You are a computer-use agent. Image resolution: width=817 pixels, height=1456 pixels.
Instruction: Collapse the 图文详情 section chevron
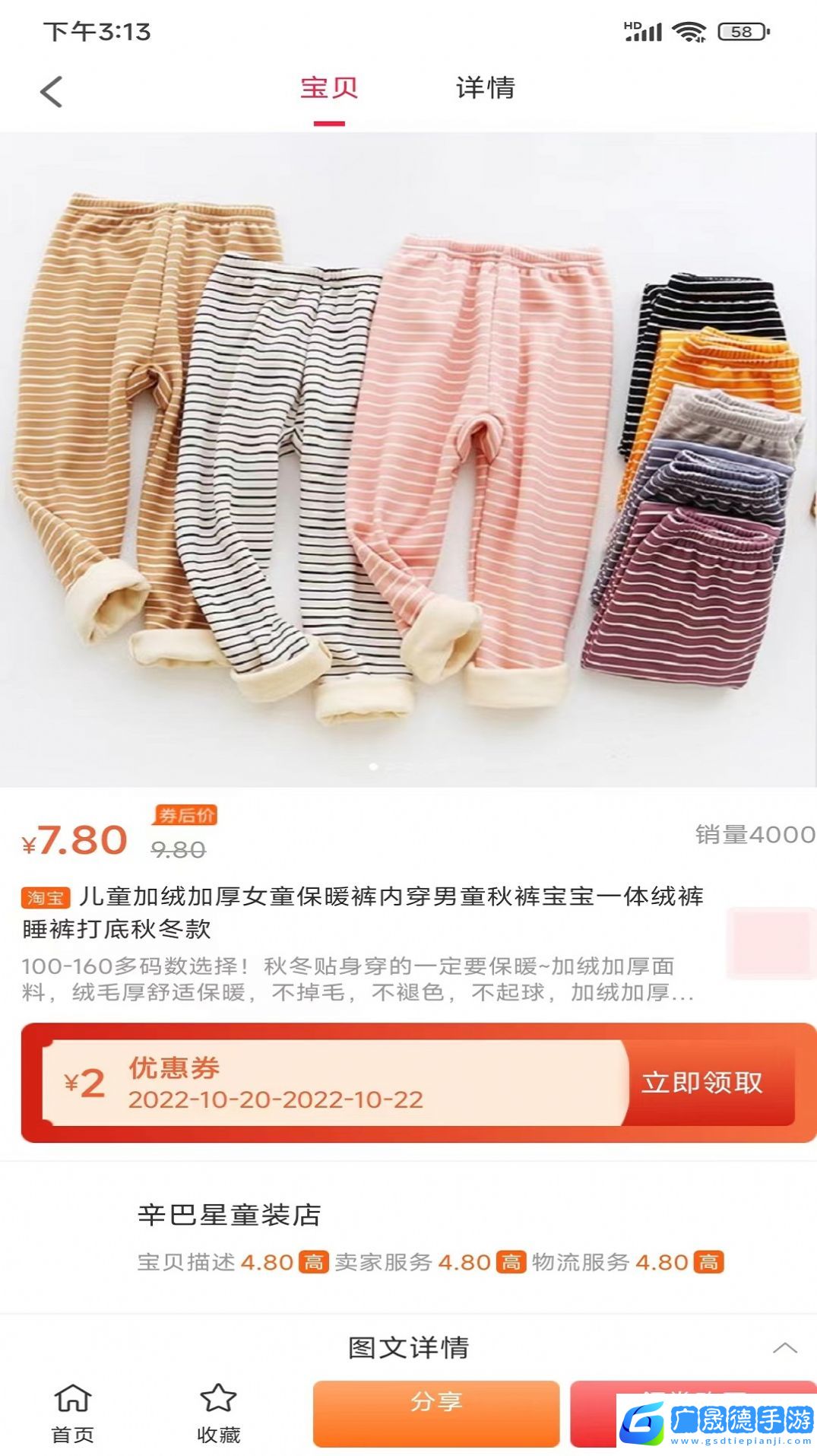[x=784, y=1348]
